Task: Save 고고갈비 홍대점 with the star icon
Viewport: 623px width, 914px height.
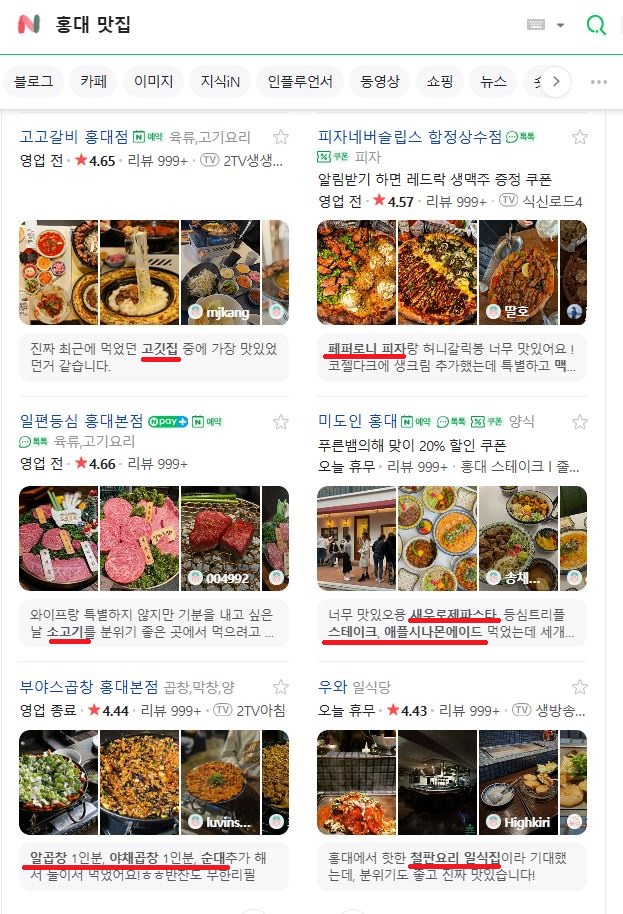Action: (x=281, y=137)
